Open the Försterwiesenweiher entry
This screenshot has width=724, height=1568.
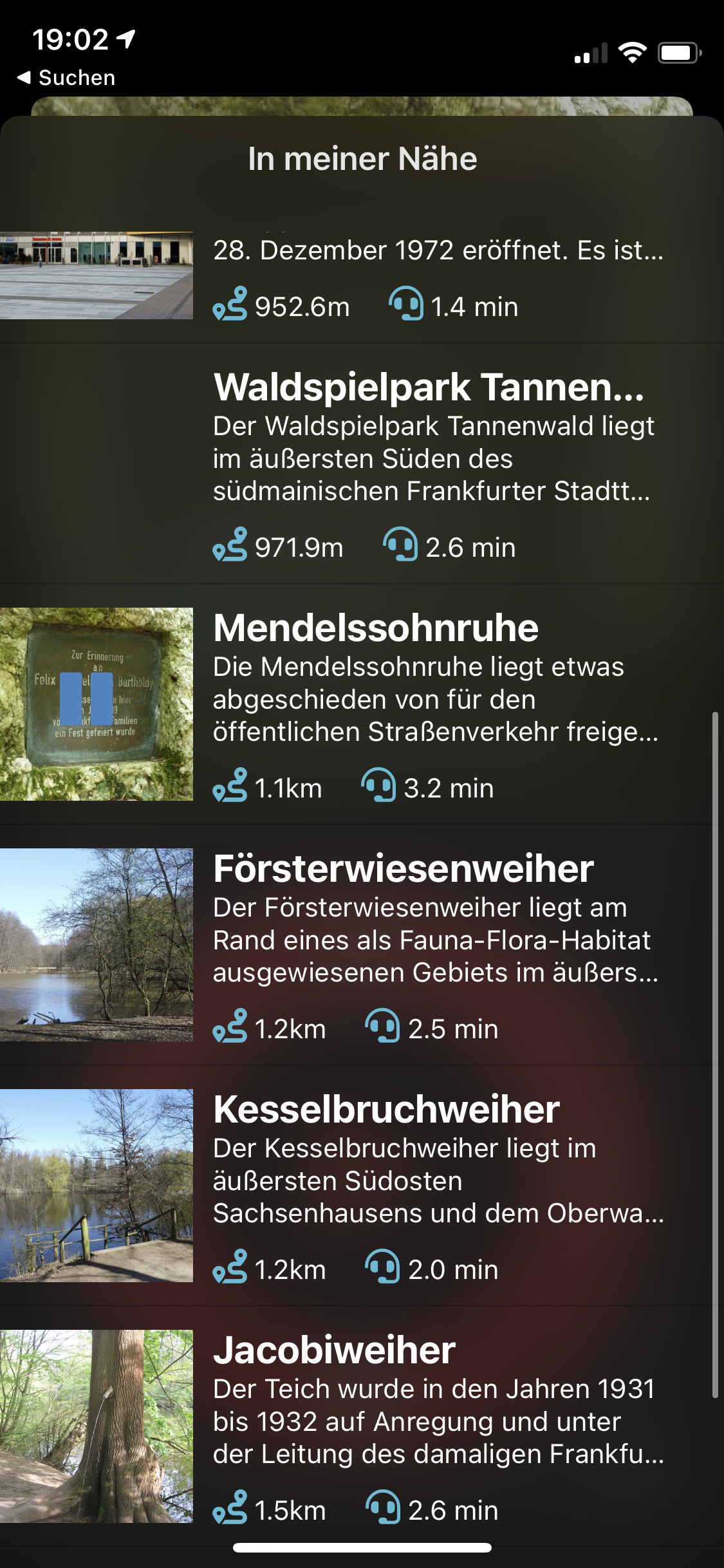click(362, 946)
